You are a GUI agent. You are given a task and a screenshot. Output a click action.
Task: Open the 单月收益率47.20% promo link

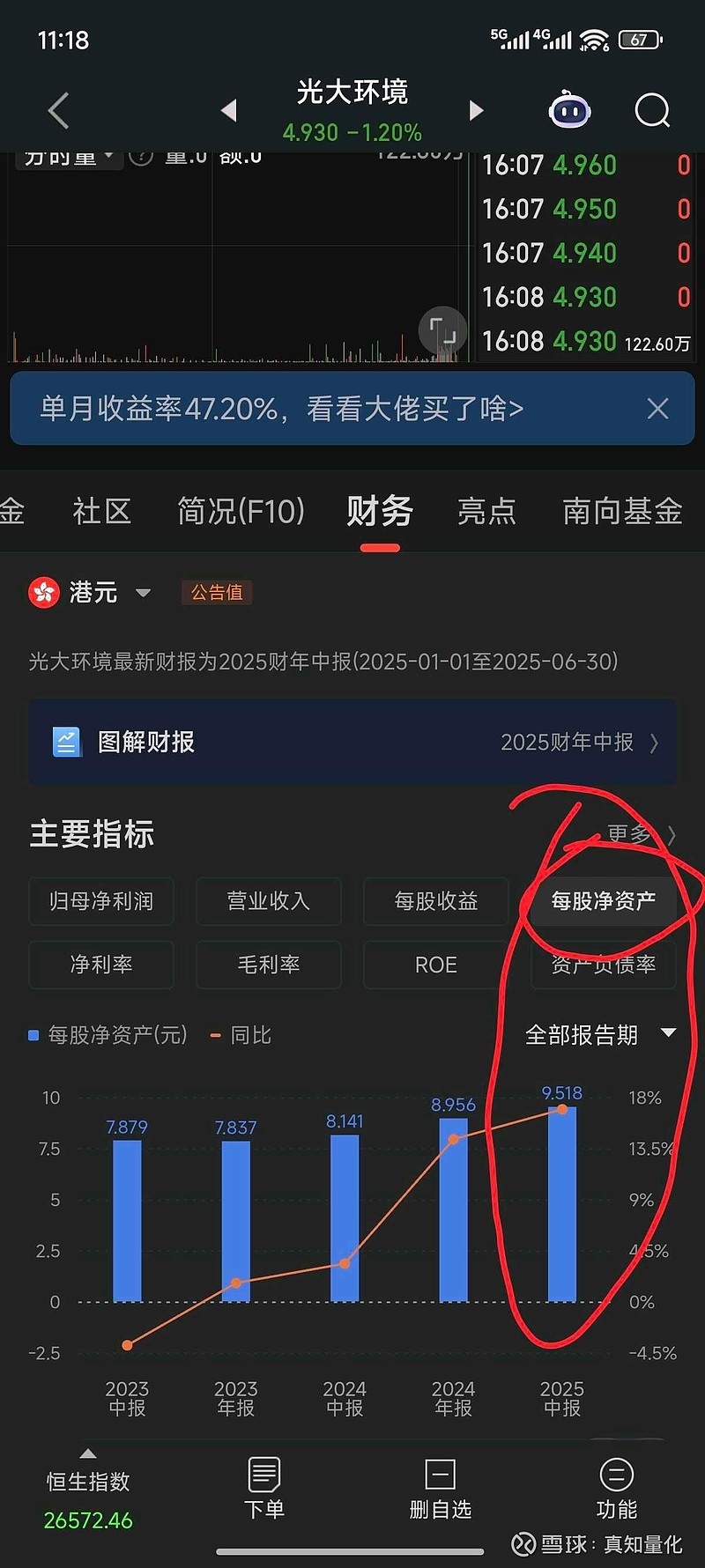coord(282,409)
